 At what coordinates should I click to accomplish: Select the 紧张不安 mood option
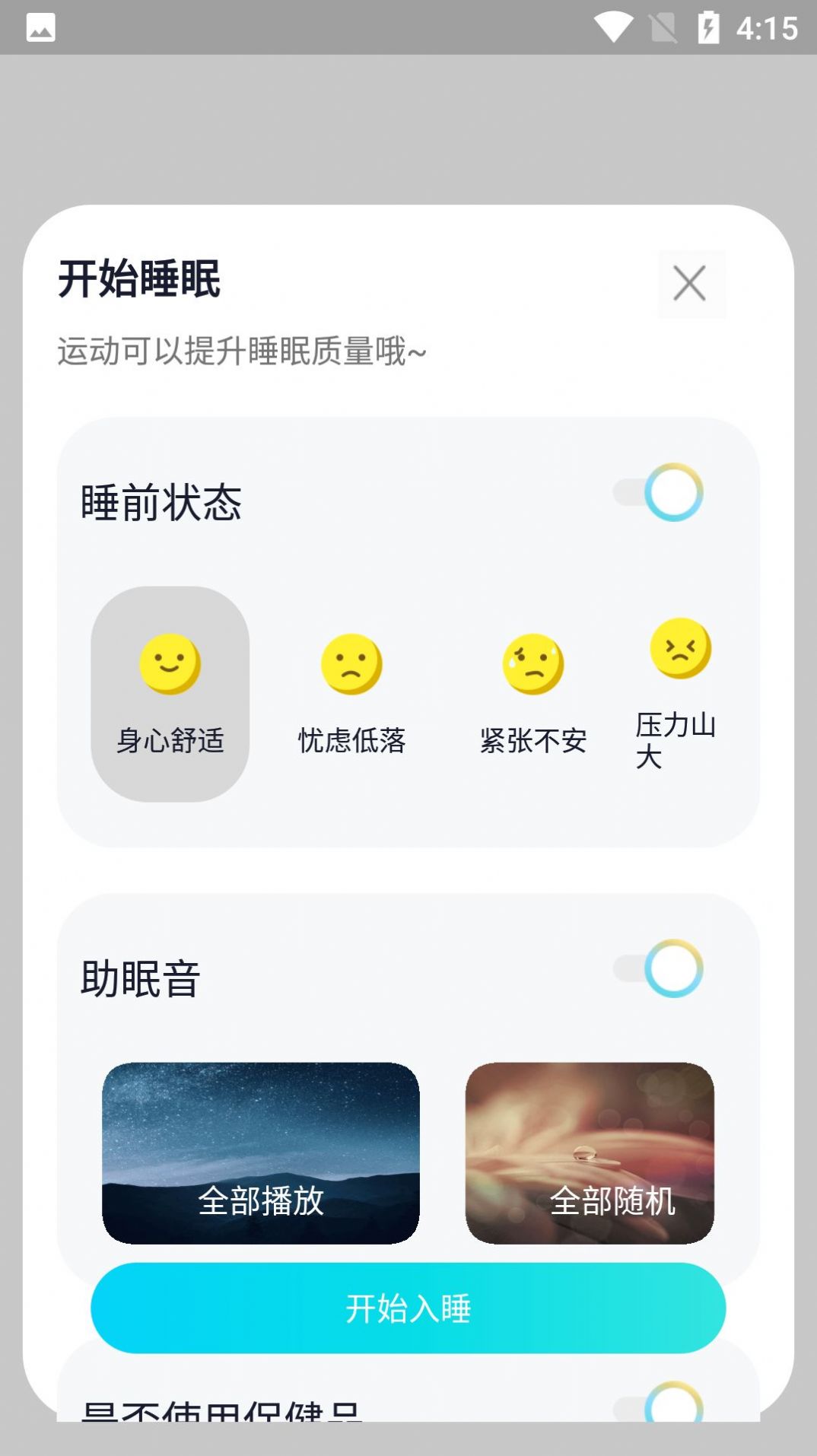click(532, 692)
